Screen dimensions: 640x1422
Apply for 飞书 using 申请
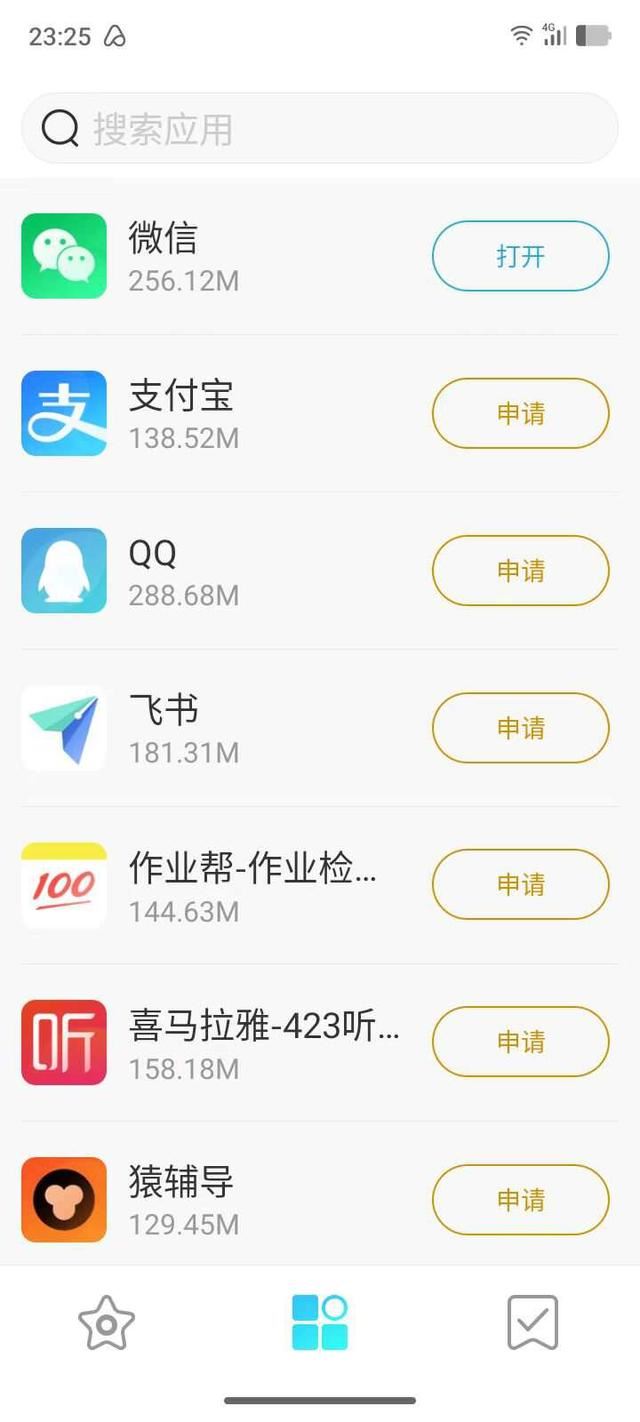coord(520,728)
